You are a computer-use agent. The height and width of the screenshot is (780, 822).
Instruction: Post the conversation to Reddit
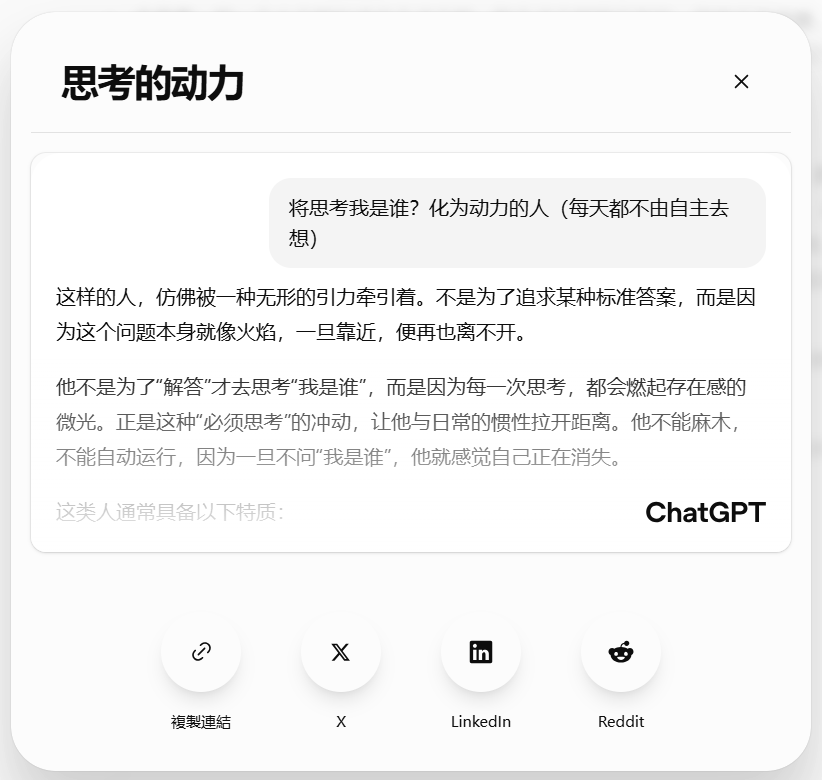[x=621, y=652]
